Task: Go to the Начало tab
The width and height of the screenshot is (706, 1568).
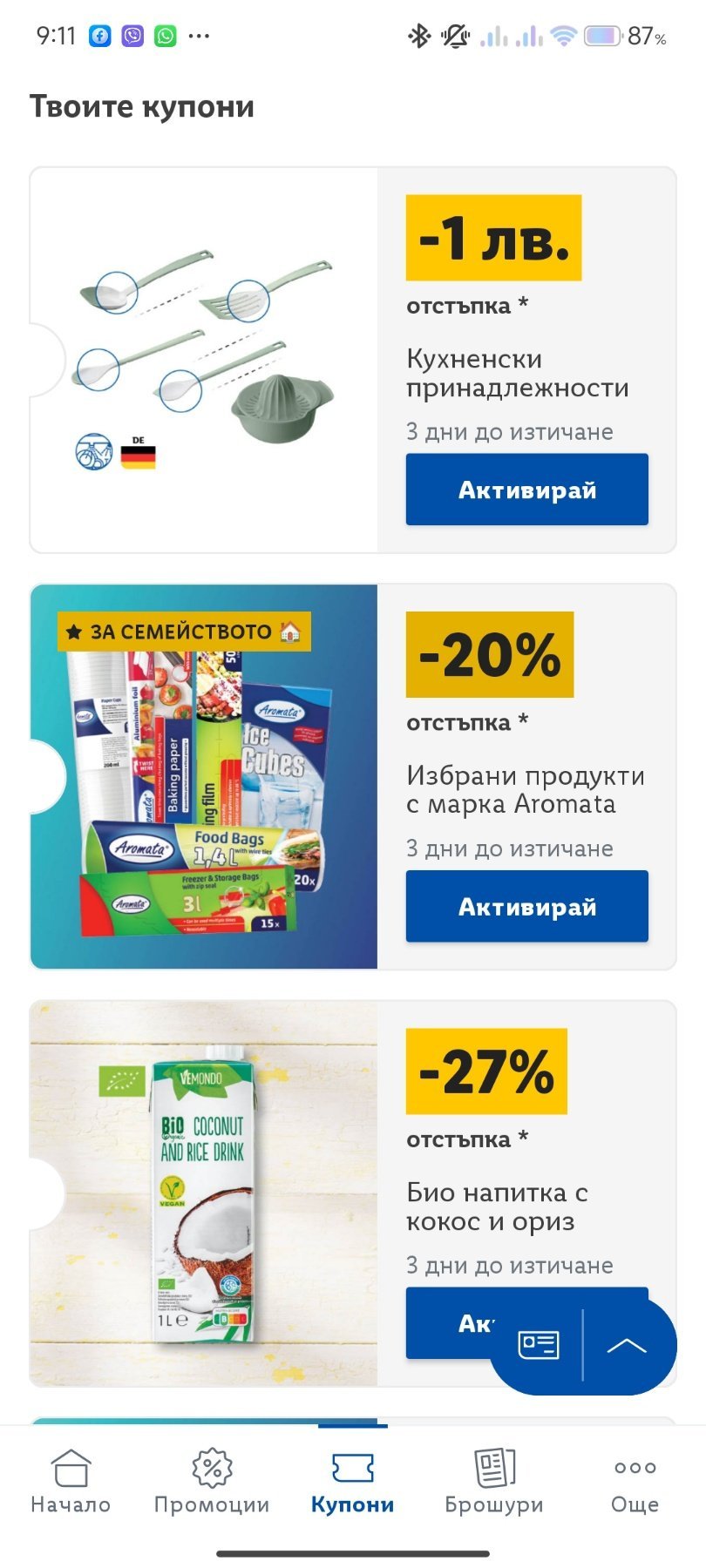Action: (x=71, y=1481)
